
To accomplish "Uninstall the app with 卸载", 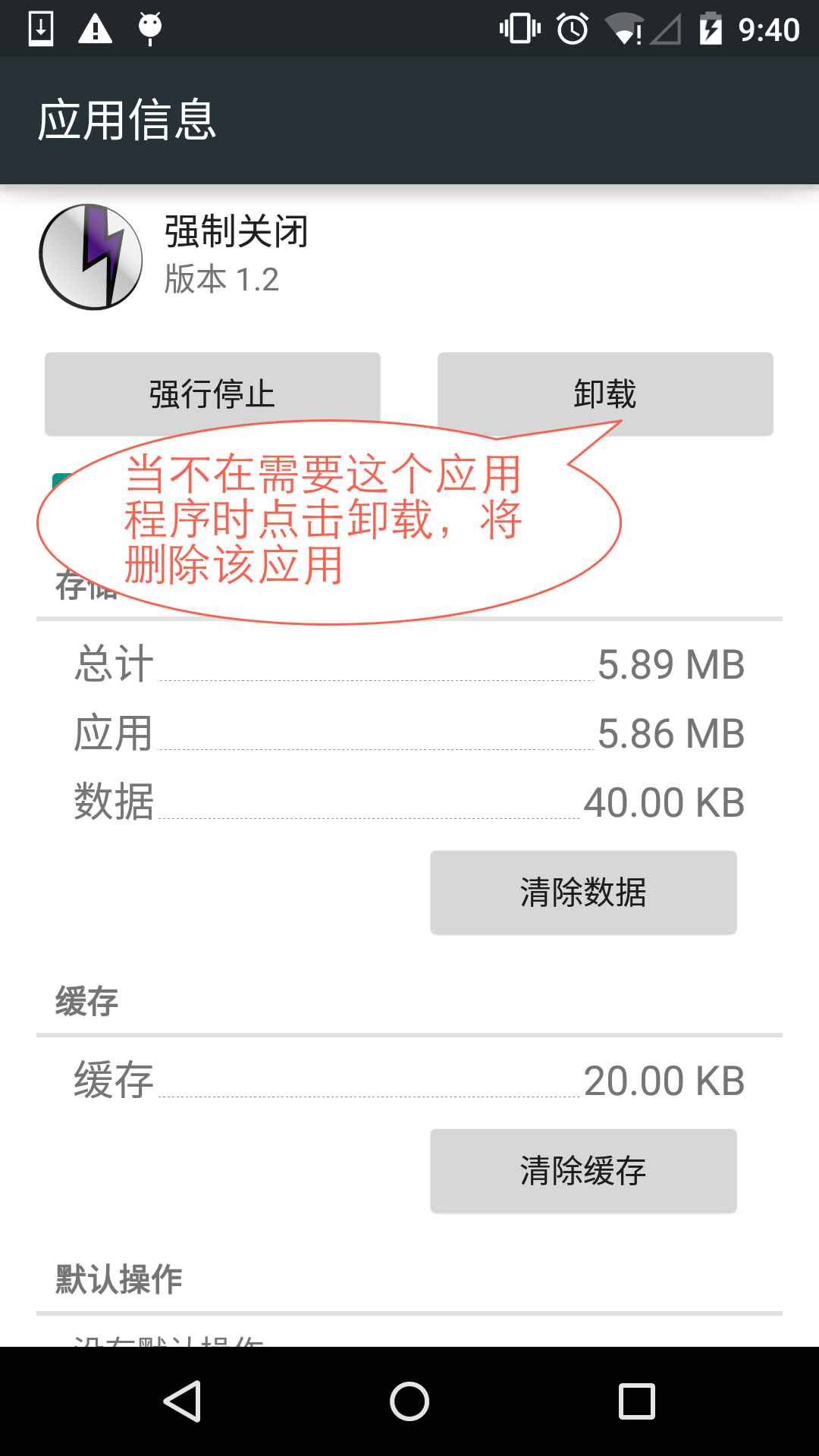I will 605,393.
